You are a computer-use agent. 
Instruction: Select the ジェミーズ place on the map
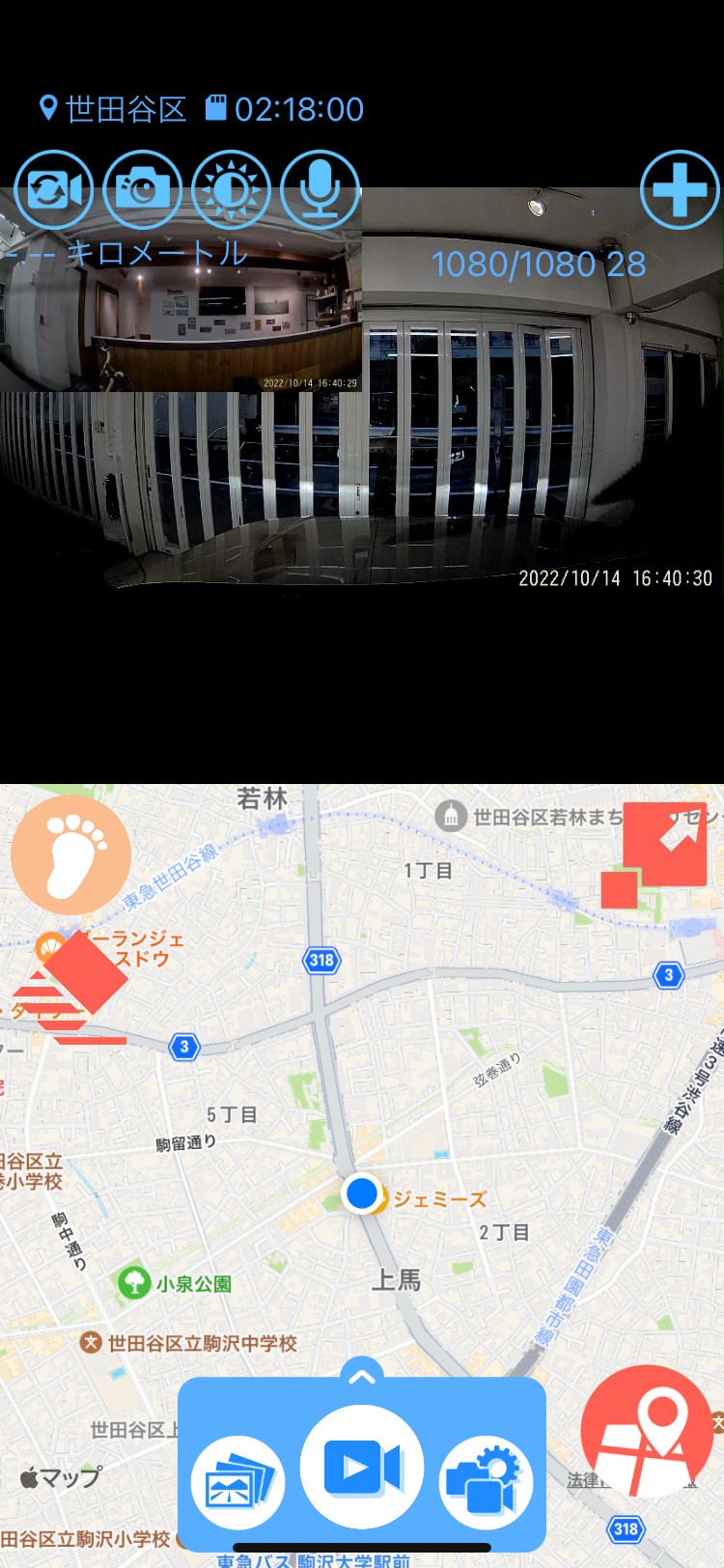pos(439,1199)
